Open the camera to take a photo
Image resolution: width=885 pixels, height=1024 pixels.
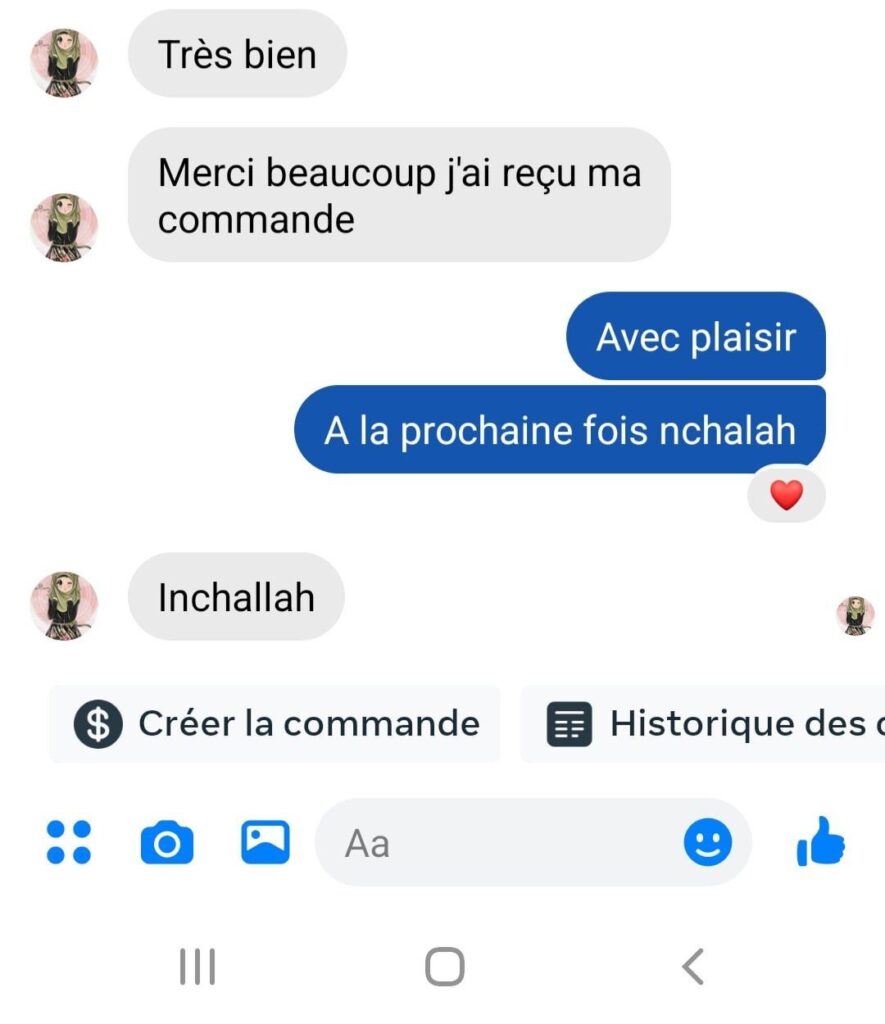tap(166, 843)
